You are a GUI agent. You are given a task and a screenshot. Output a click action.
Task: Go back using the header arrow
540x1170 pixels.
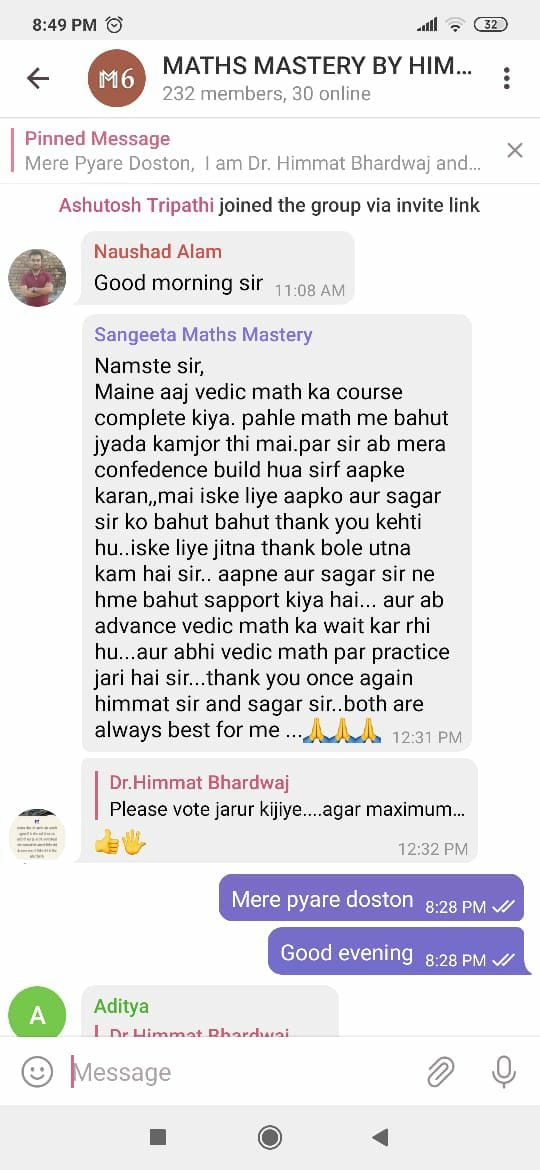(37, 78)
